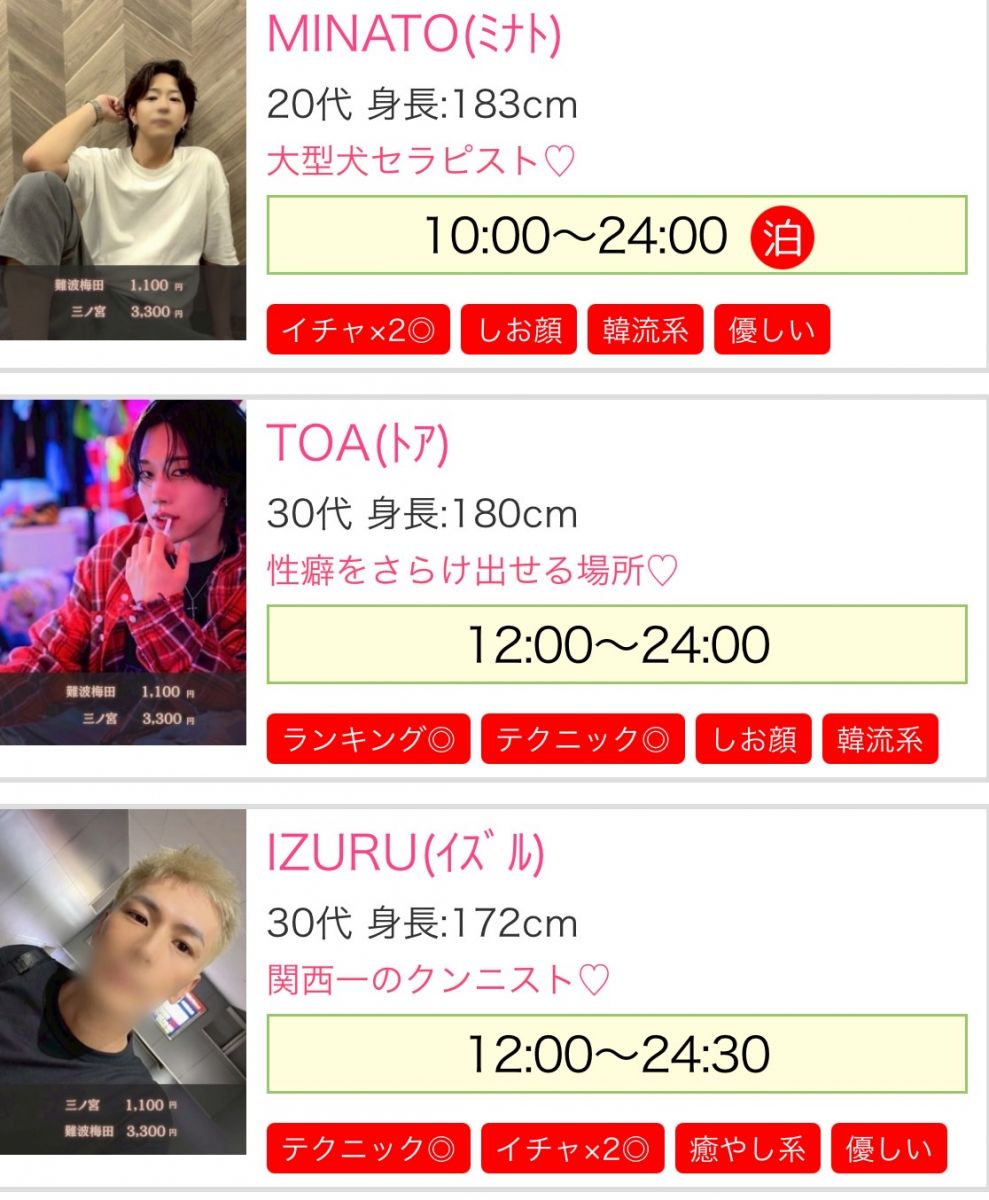The height and width of the screenshot is (1200, 989).
Task: Open the MINATO(ミナト) name link
Action: [414, 35]
